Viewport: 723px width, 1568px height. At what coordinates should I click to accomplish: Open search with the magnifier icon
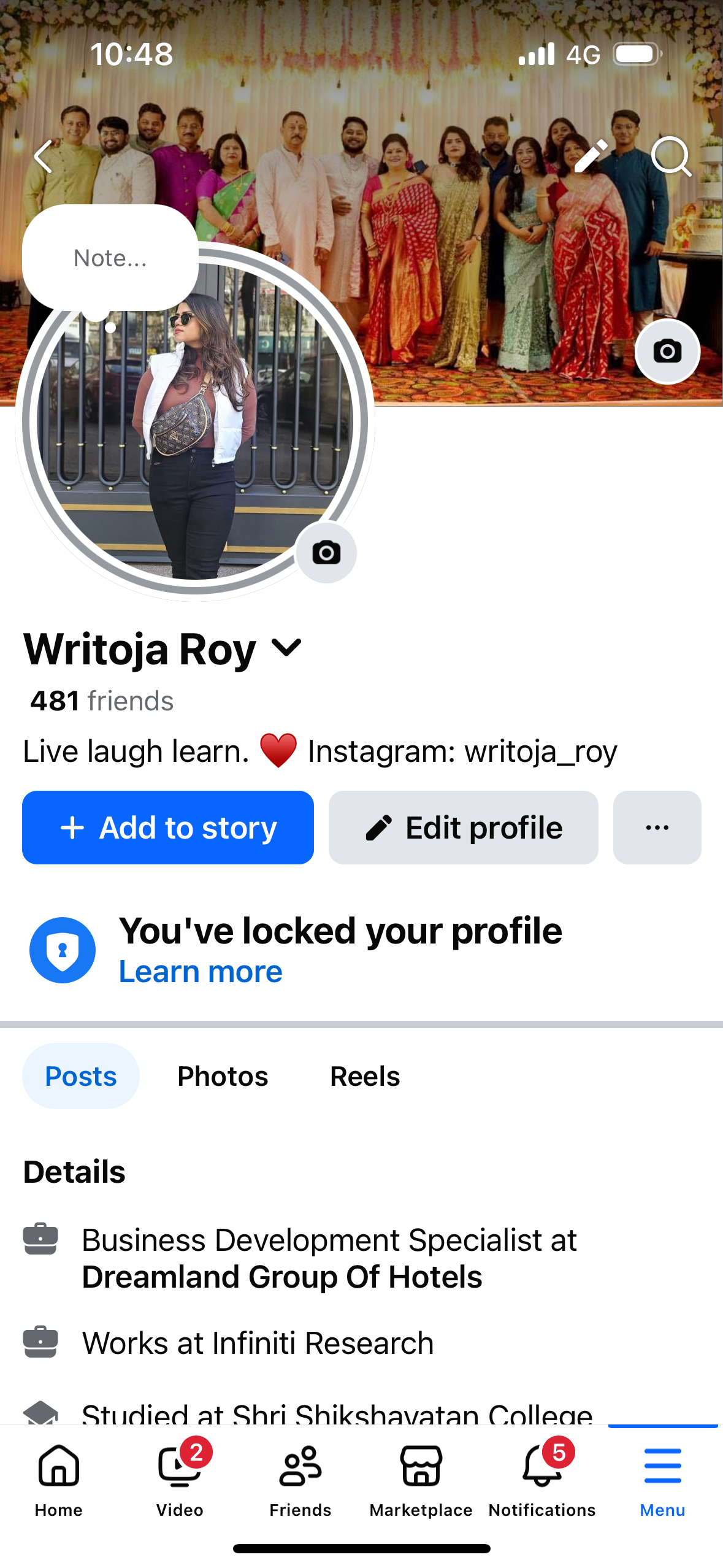[x=671, y=156]
